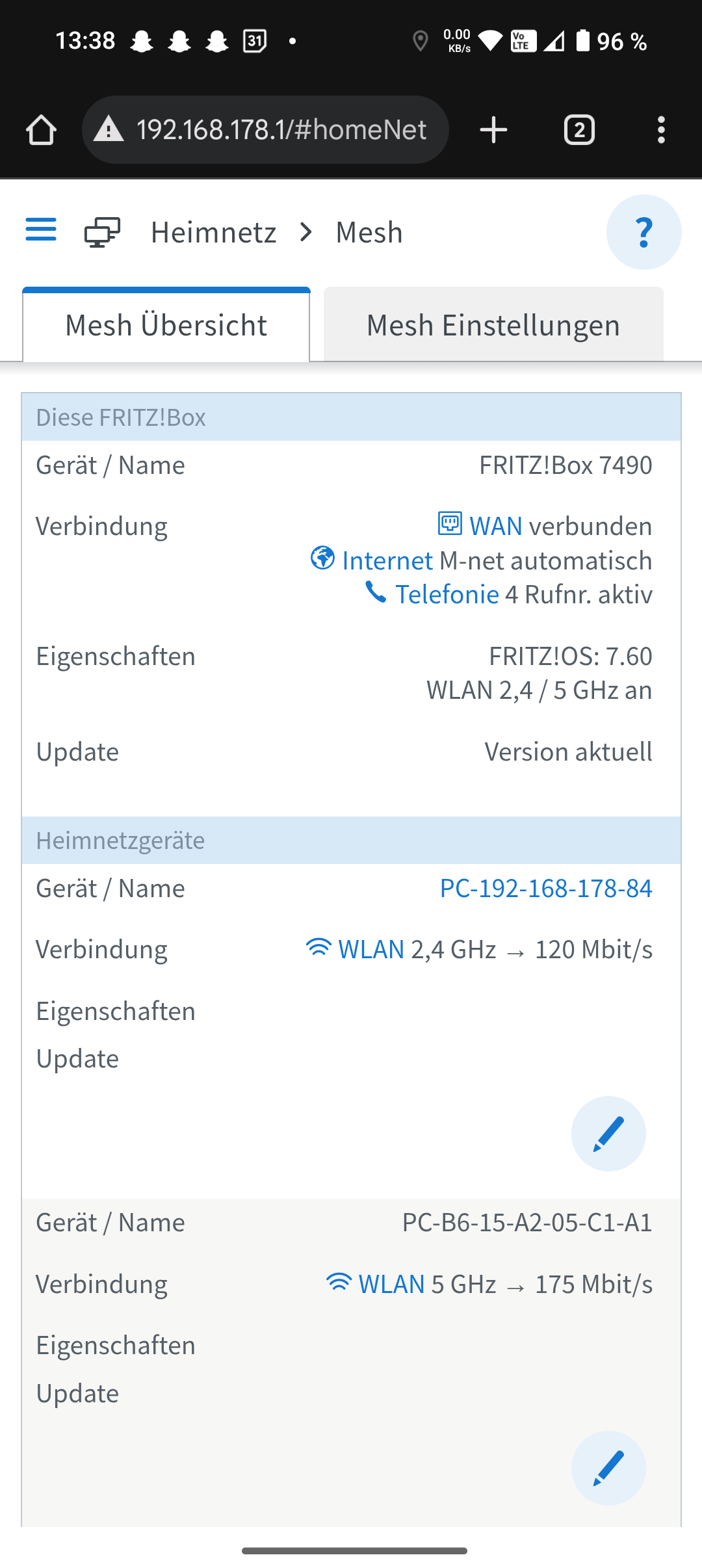The height and width of the screenshot is (1568, 702).
Task: Open device PC-192-168-178-84
Action: tap(545, 888)
